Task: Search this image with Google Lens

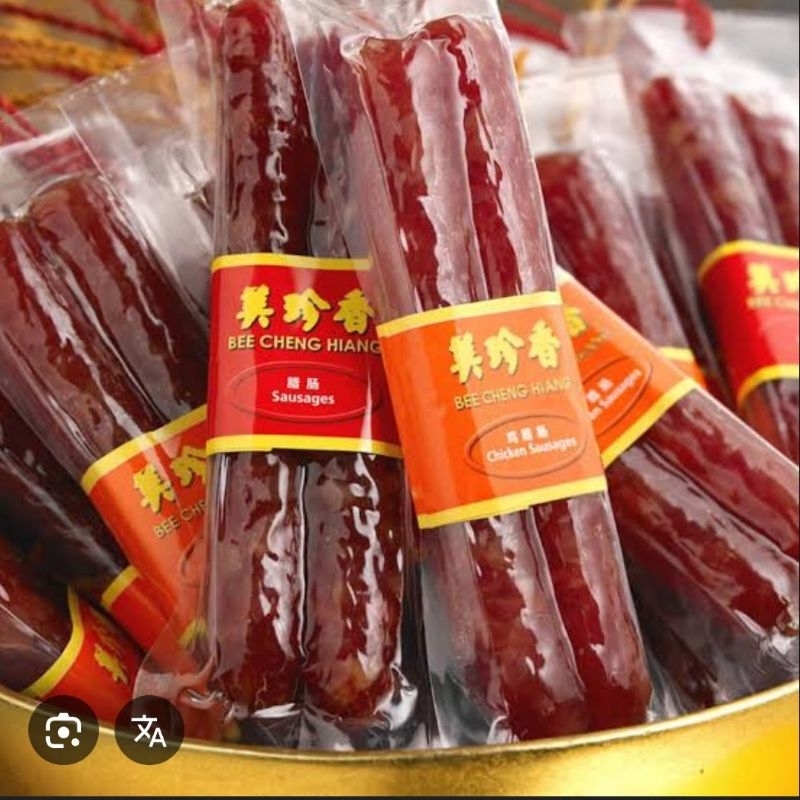Action: 63,731
